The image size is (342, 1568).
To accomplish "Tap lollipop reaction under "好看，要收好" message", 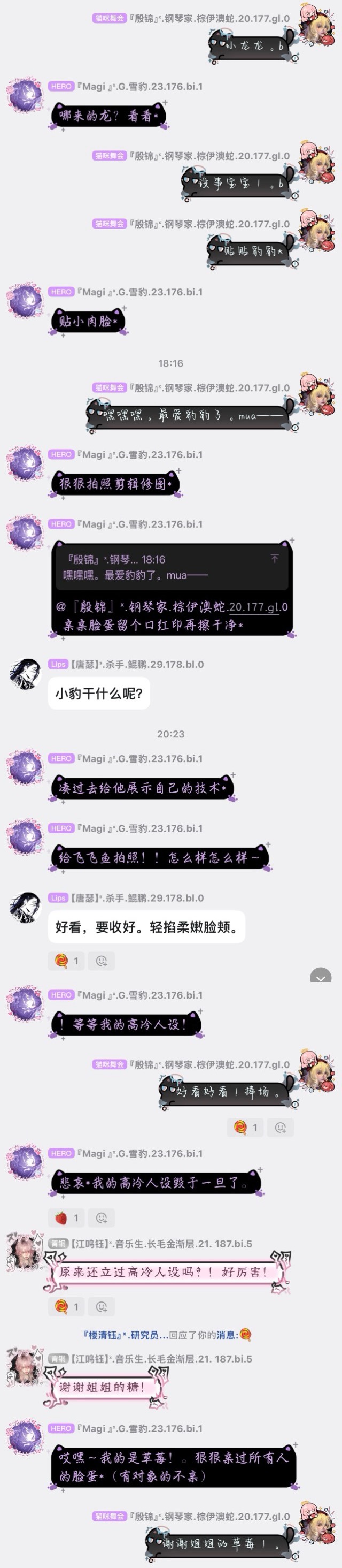I will (66, 961).
